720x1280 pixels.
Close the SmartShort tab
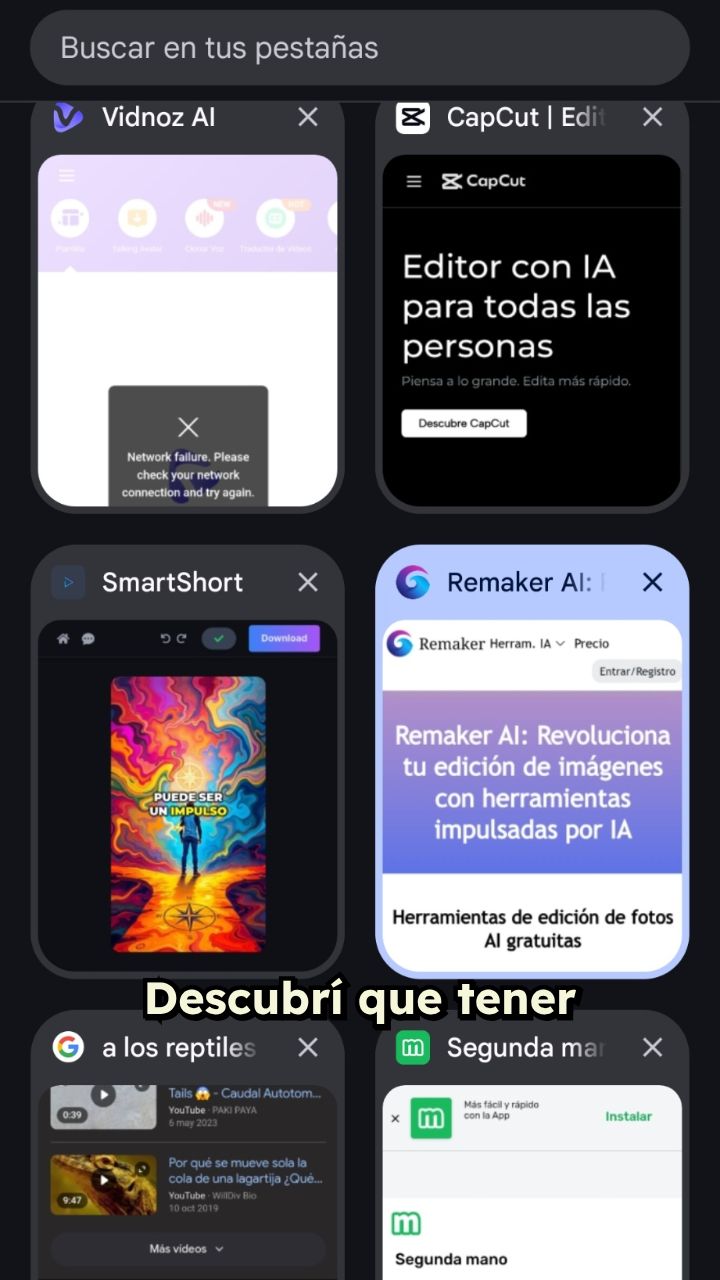click(x=308, y=582)
